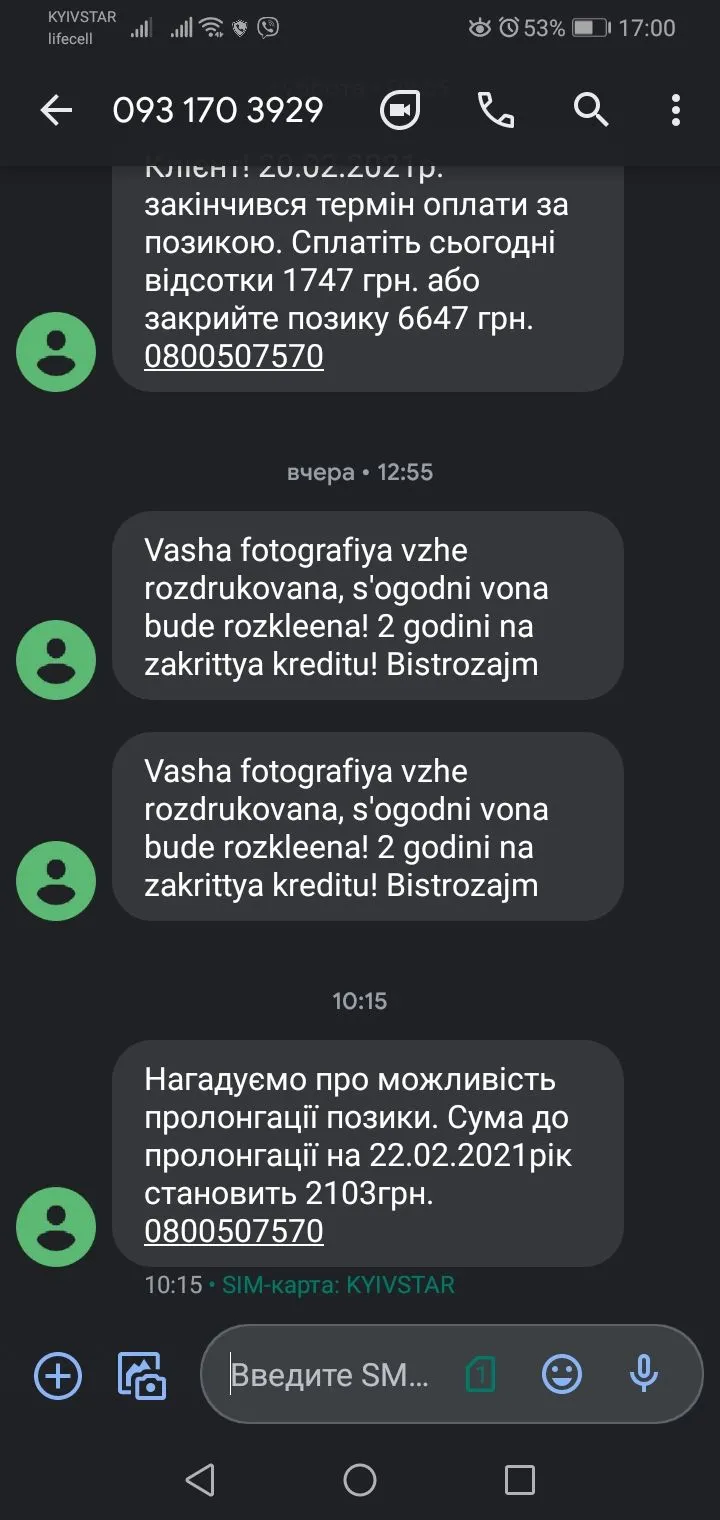
Task: Start a video call with 093 170 3929
Action: [x=401, y=111]
